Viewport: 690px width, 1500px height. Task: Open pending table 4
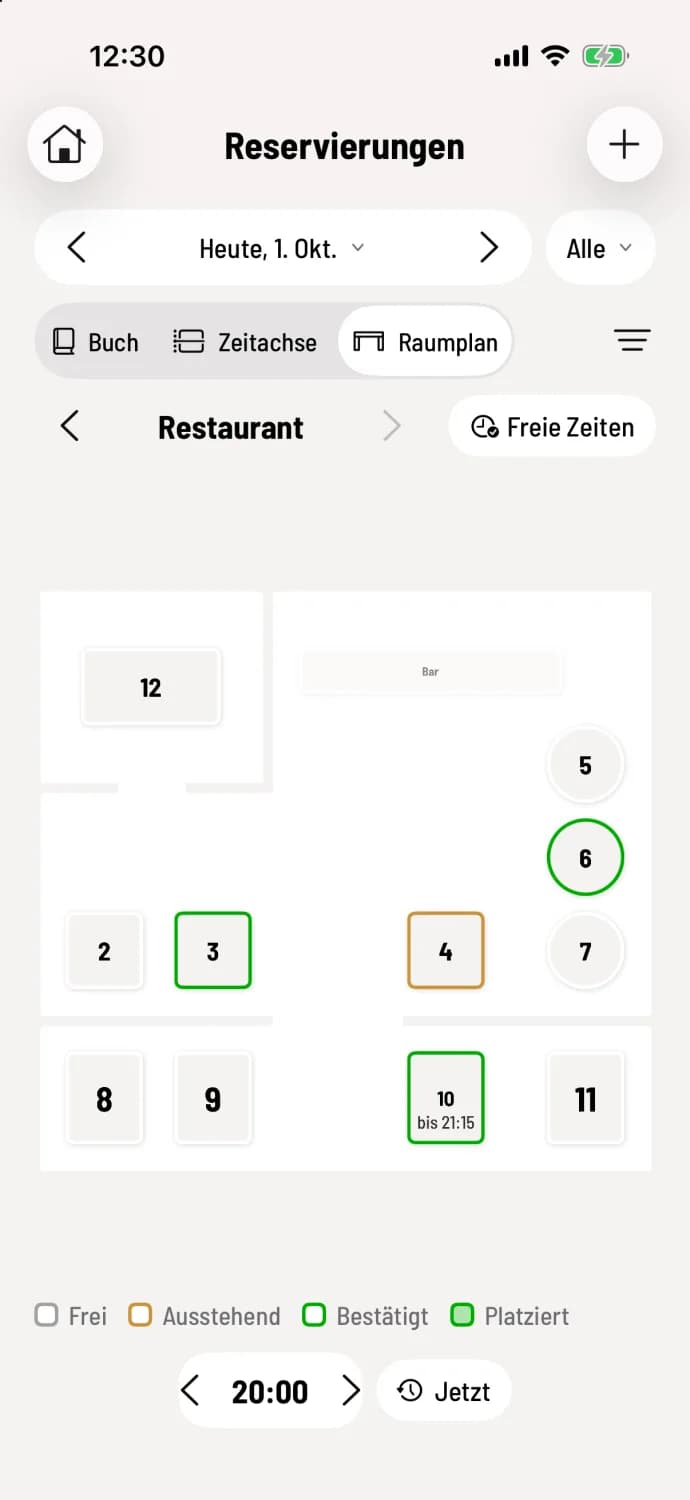coord(446,951)
